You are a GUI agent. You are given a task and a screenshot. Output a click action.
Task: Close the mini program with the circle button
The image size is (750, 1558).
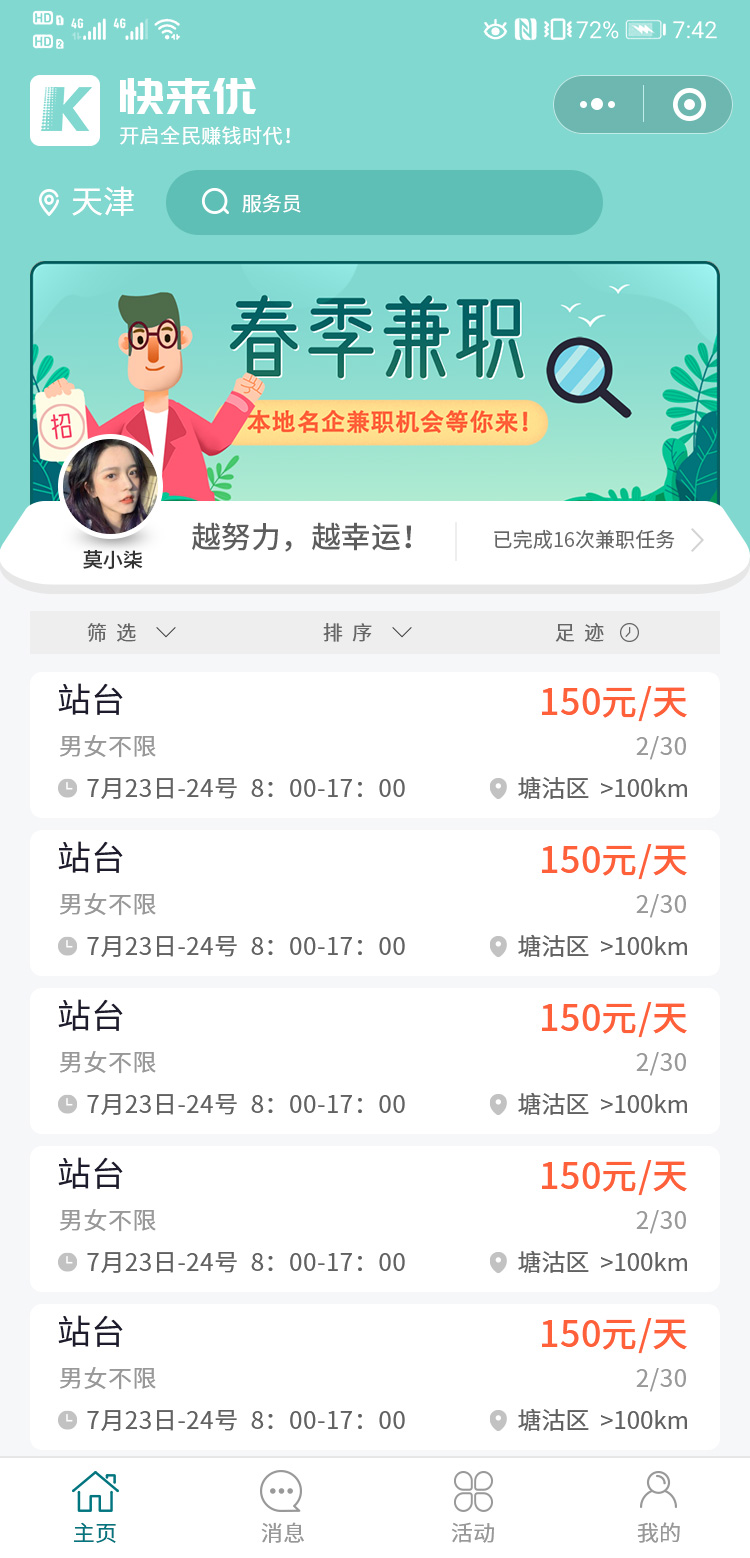coord(689,104)
